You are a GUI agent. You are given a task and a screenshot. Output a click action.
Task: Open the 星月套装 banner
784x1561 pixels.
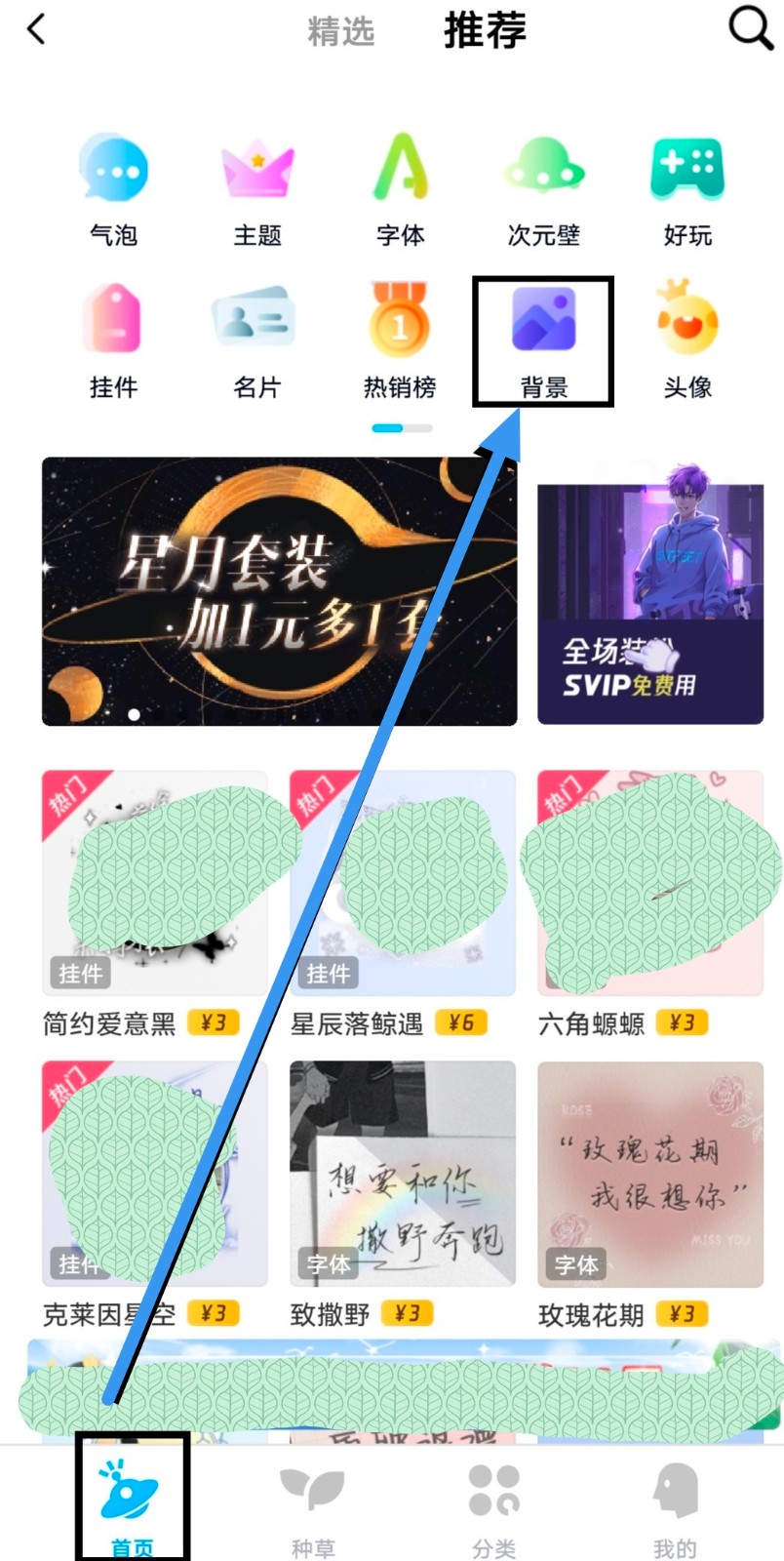tap(279, 591)
